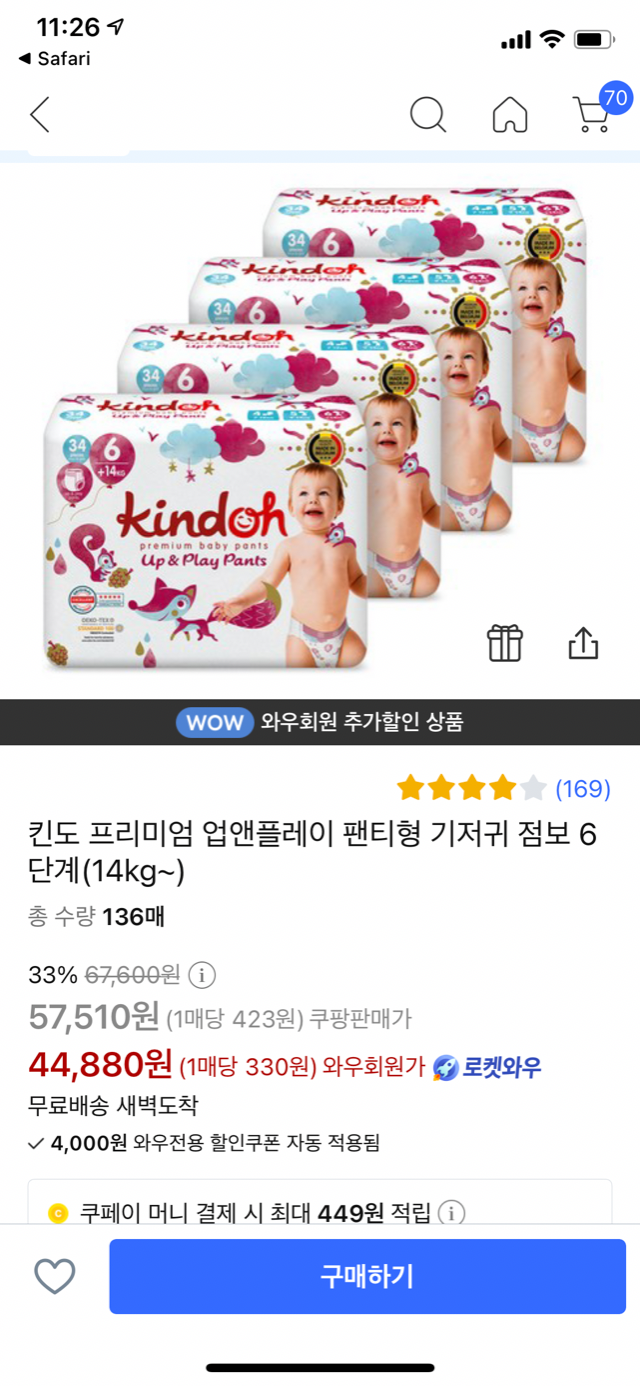Open the 169 reviews rating
This screenshot has height=1386, width=640.
coord(503,789)
